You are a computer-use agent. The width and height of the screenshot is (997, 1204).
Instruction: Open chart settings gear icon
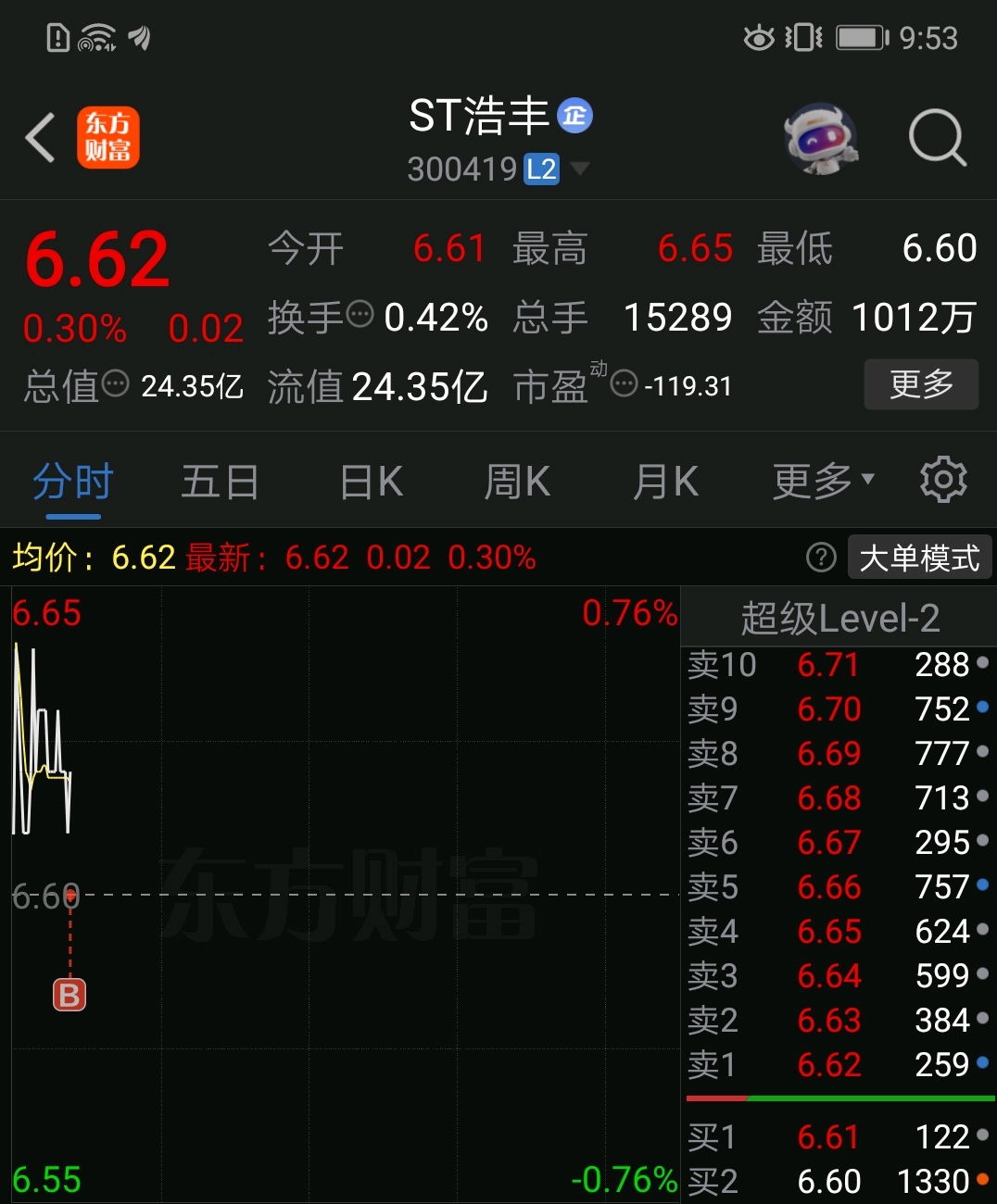click(x=943, y=480)
